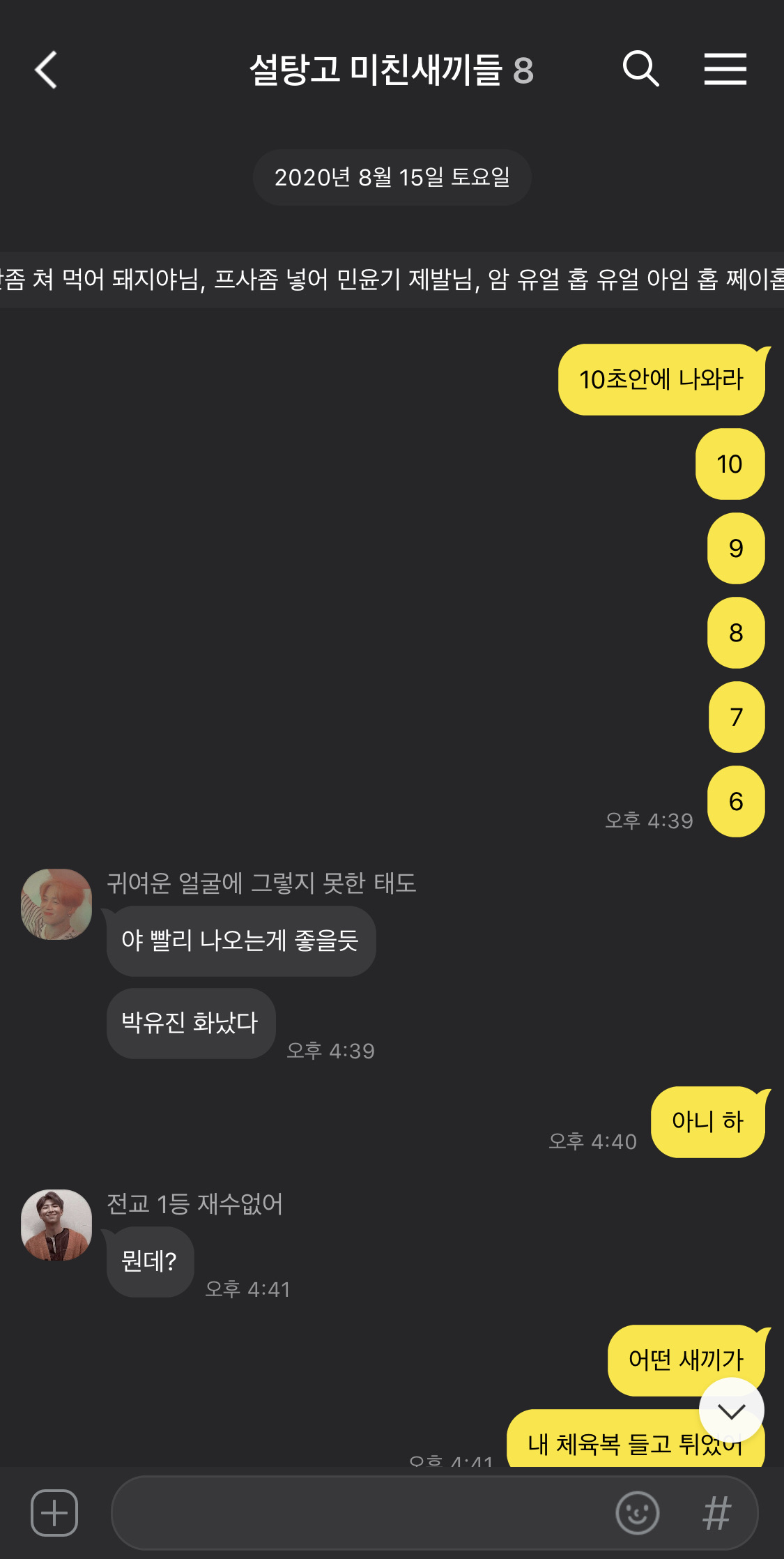The image size is (784, 1559).
Task: Open the chat room side menu
Action: pyautogui.click(x=725, y=68)
